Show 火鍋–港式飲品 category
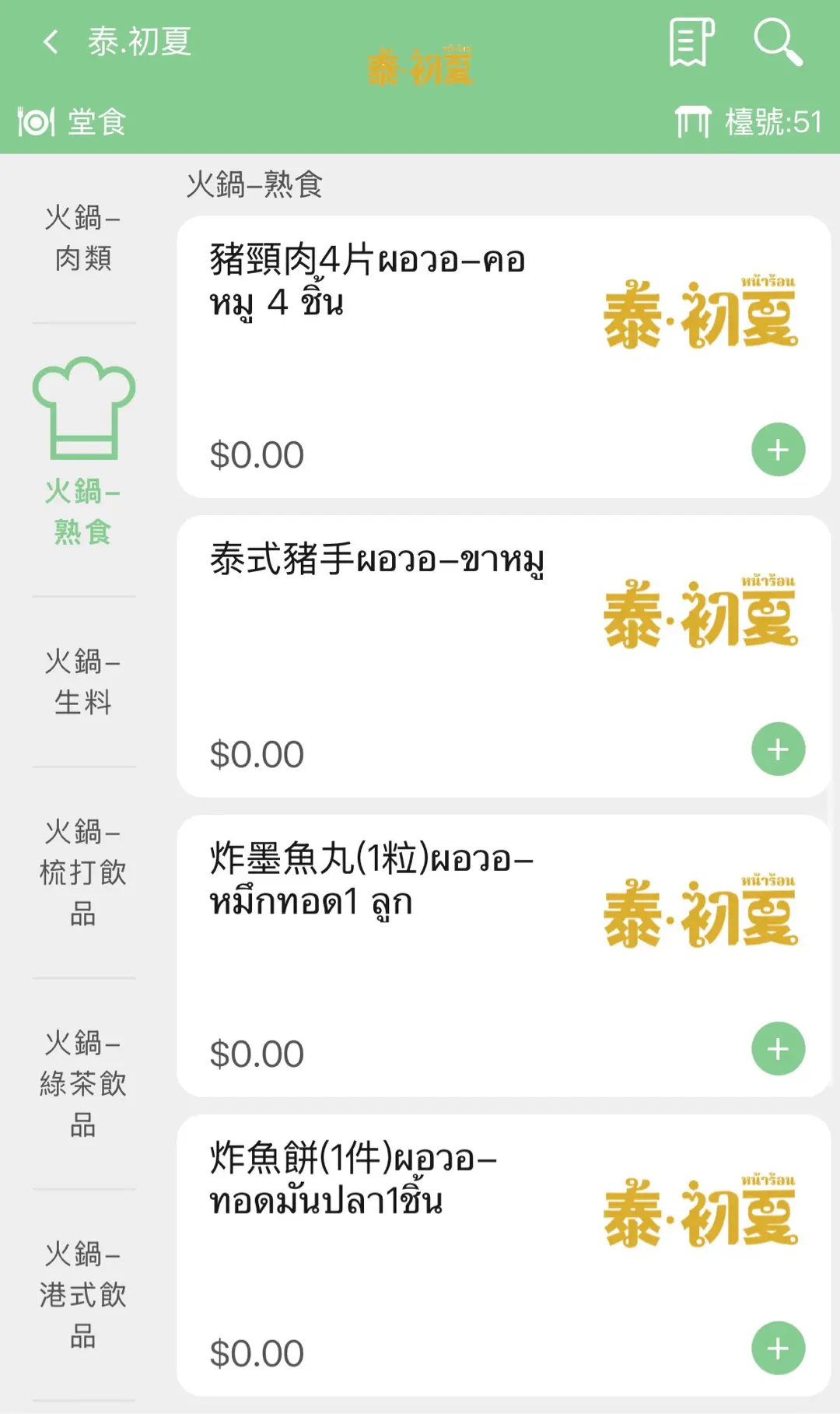The height and width of the screenshot is (1414, 840). point(83,1294)
